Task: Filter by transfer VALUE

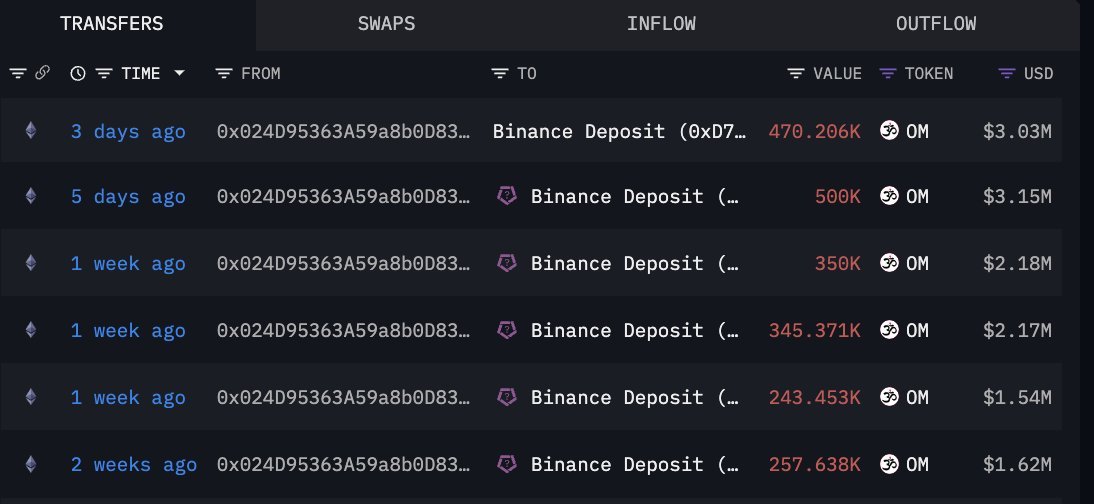Action: click(x=796, y=73)
